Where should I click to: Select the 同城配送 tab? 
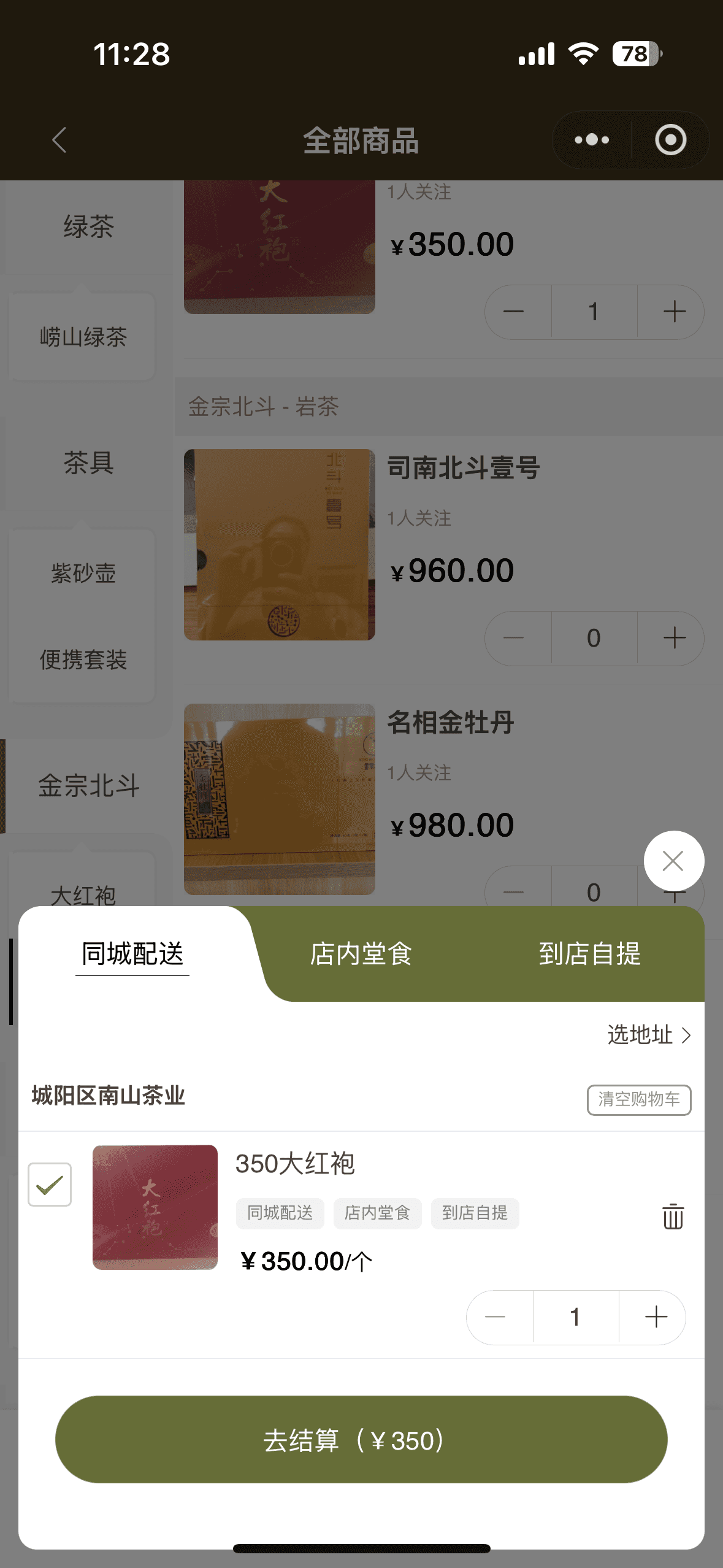point(132,954)
